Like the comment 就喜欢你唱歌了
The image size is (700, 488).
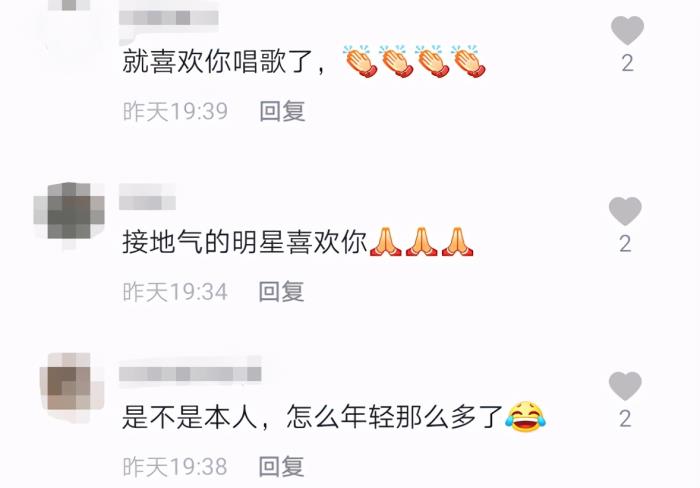tap(627, 31)
